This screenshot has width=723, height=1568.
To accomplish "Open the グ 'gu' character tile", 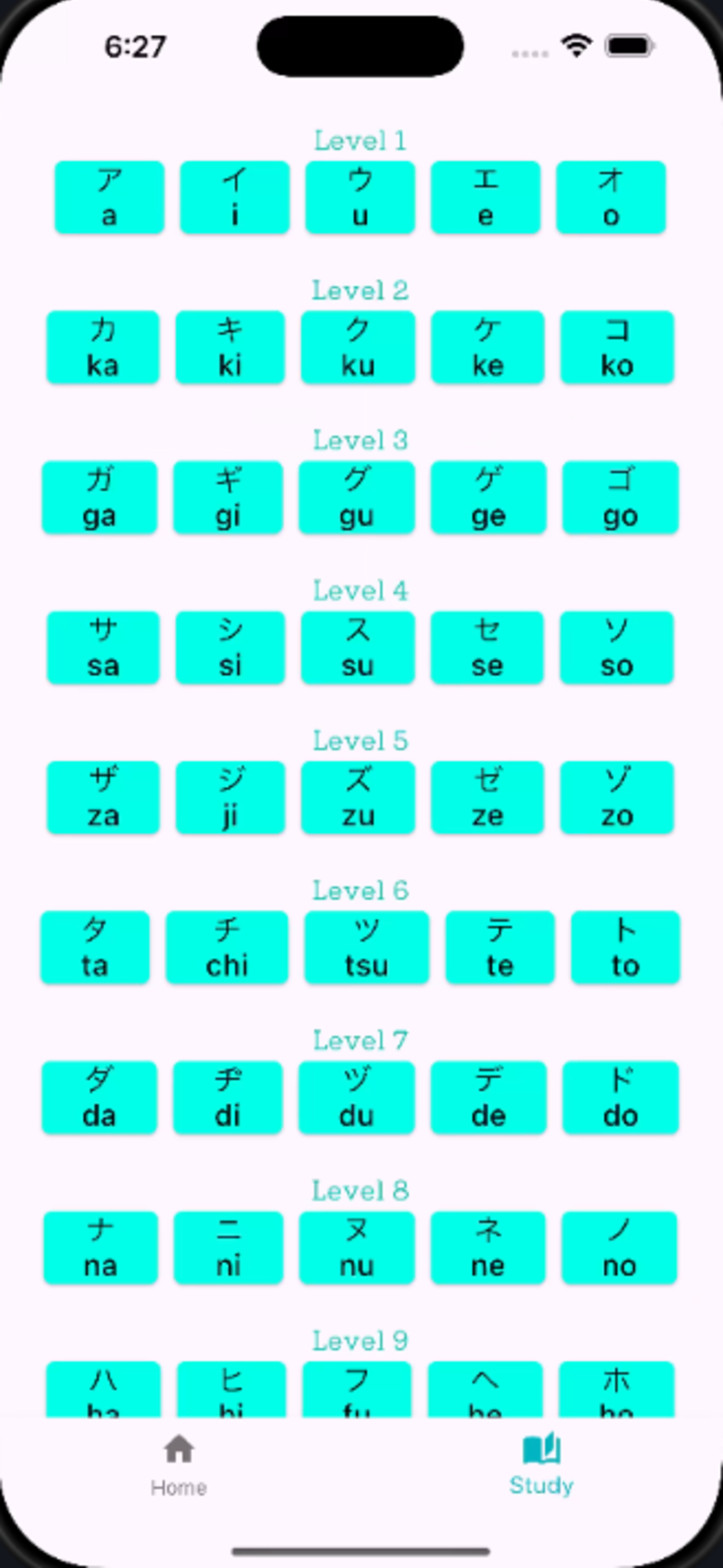I will coord(356,497).
